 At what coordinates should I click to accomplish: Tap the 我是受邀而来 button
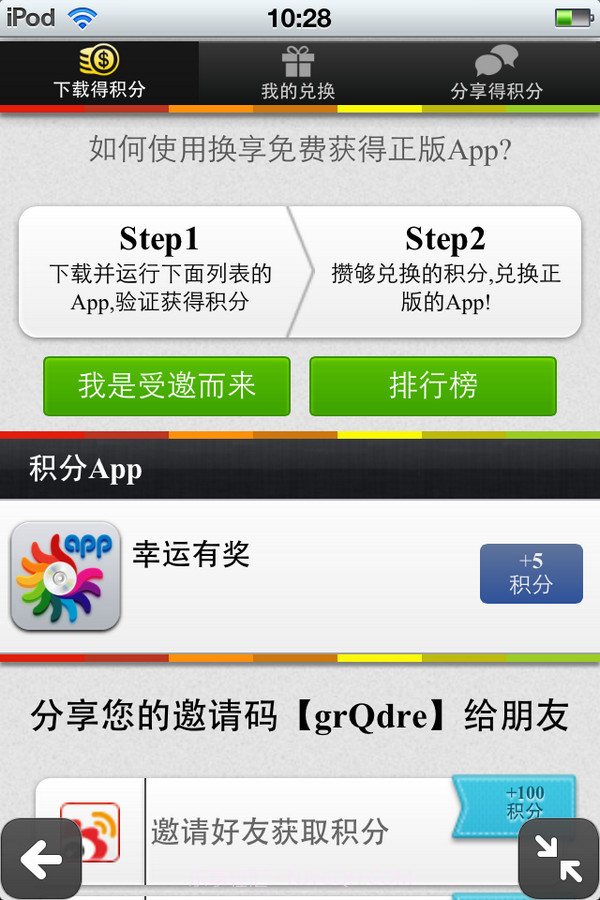(x=167, y=386)
